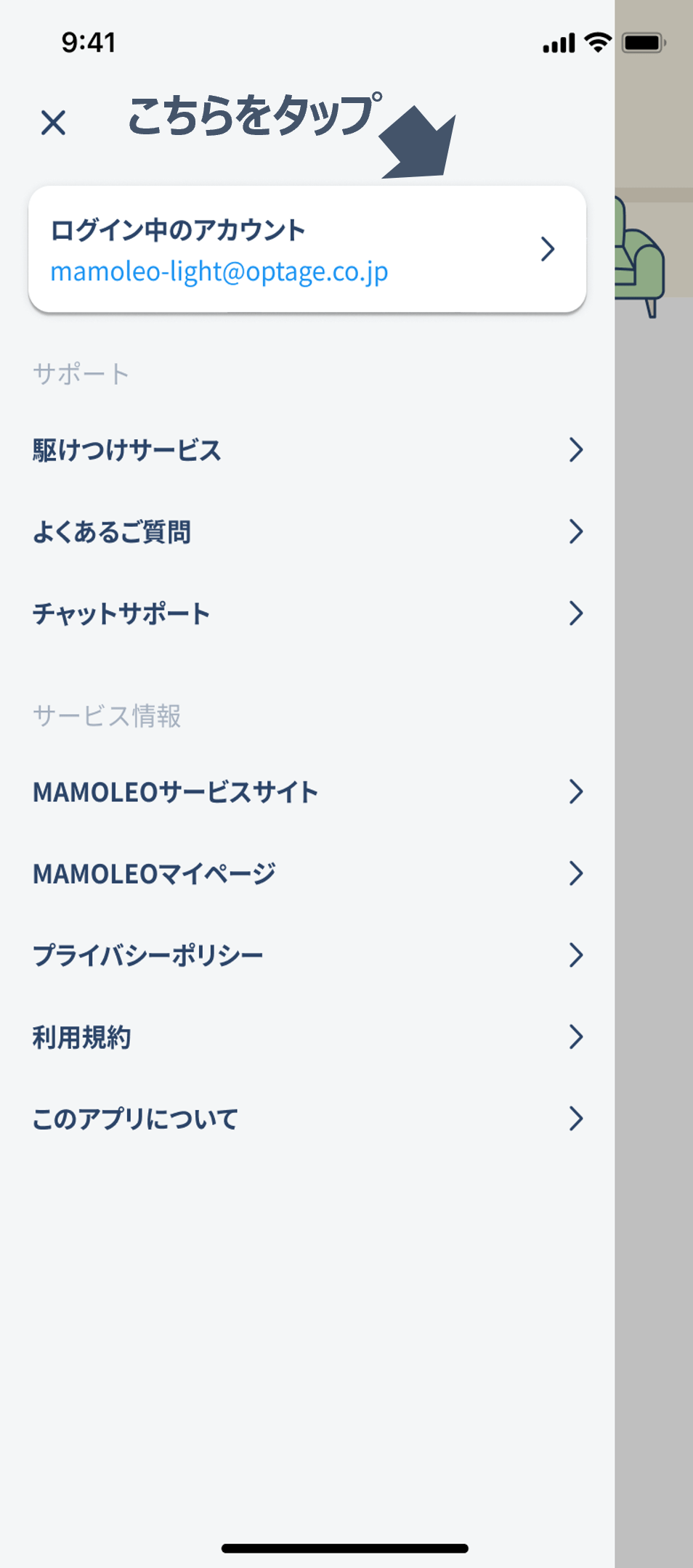
Task: Close the side menu with X
Action: coord(53,123)
